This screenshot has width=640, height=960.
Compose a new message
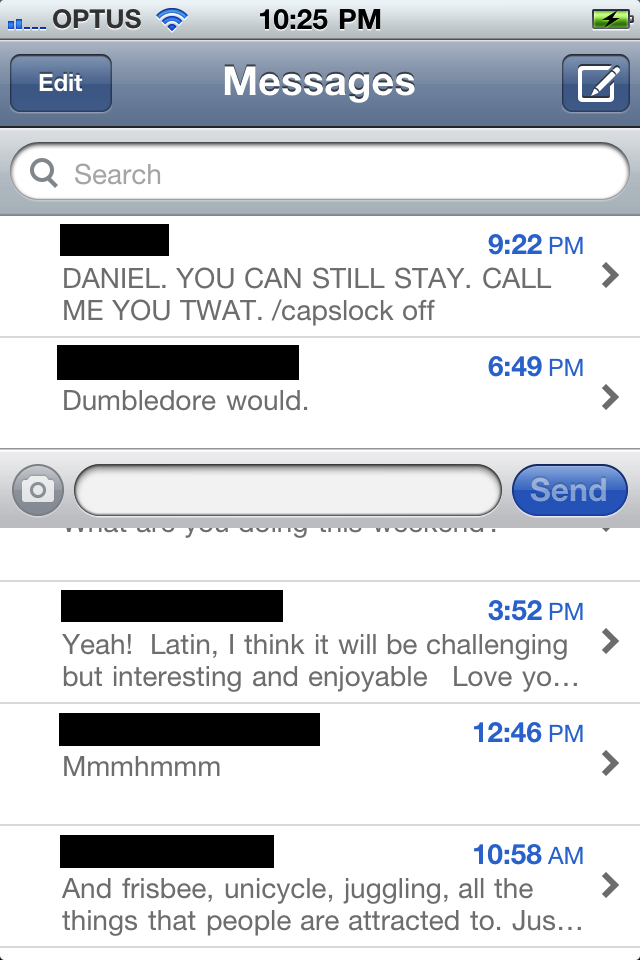tap(595, 83)
